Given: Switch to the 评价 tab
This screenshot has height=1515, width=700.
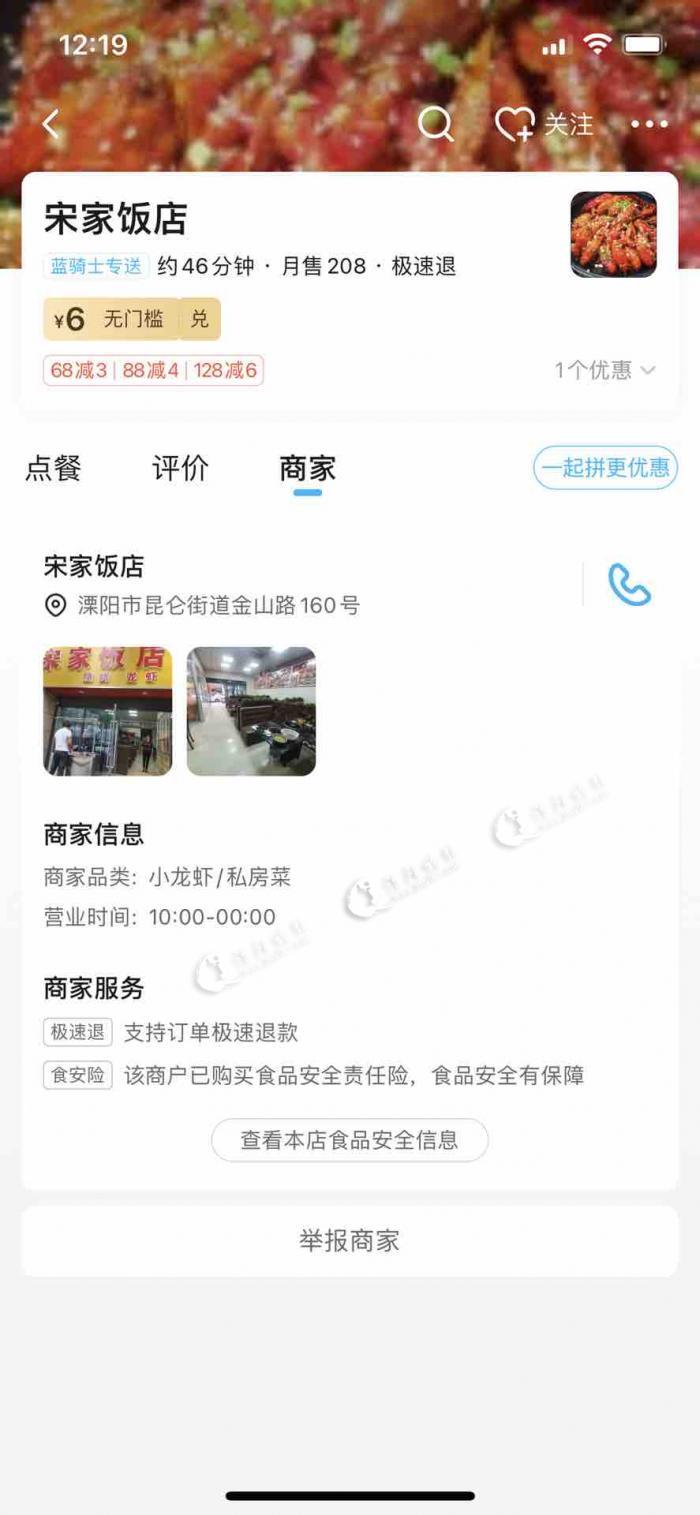Looking at the screenshot, I should coord(180,468).
